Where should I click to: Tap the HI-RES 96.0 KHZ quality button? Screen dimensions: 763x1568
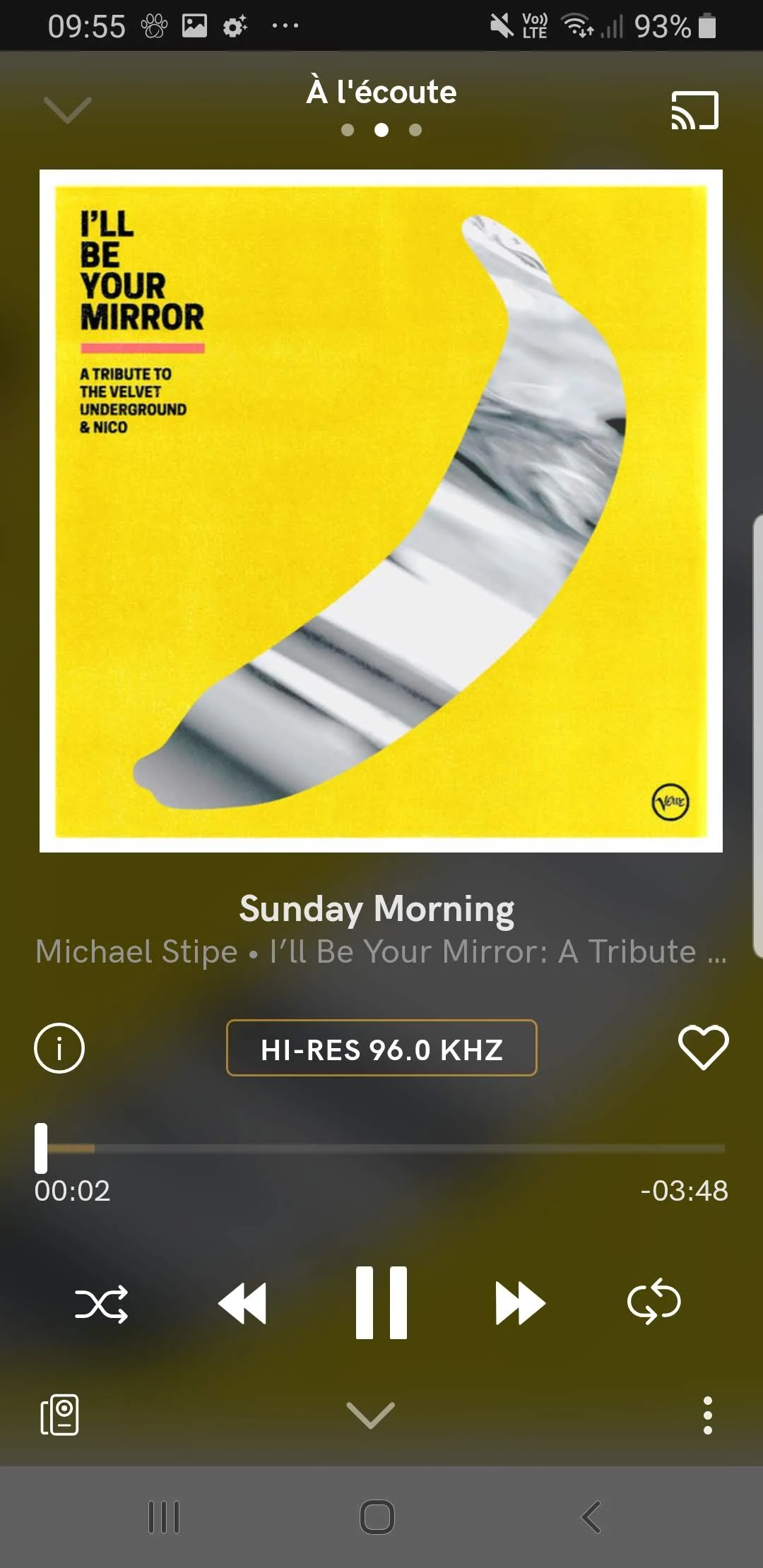[381, 1048]
